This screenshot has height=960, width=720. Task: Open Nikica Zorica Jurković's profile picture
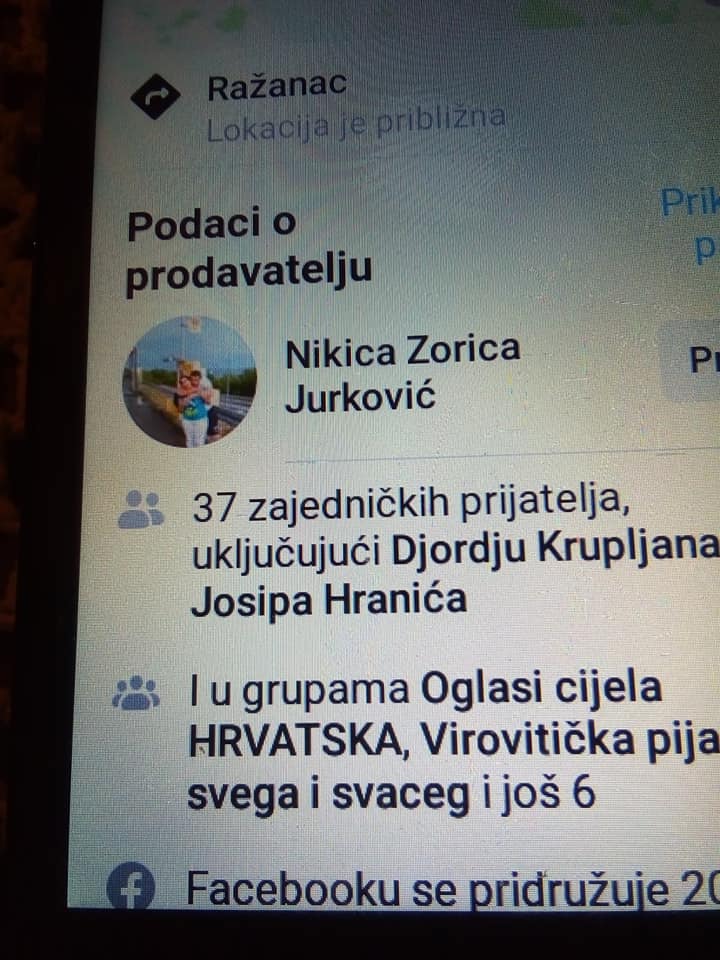coord(190,381)
